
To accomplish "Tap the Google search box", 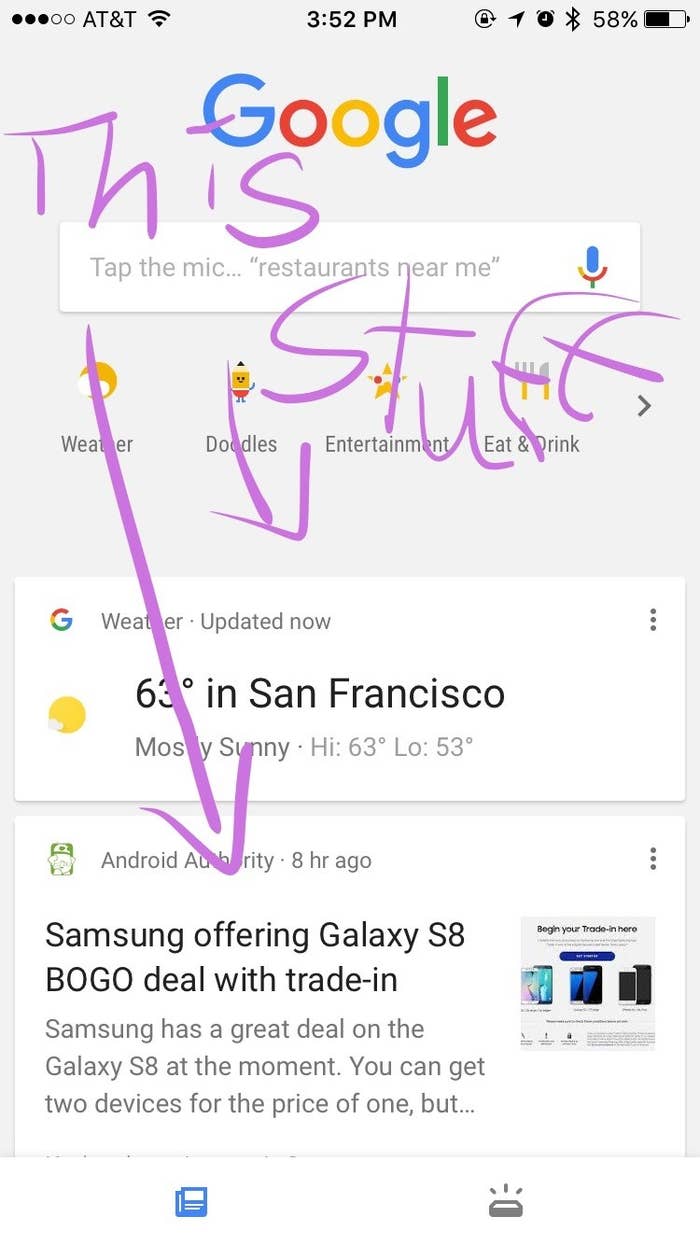I will (x=300, y=268).
